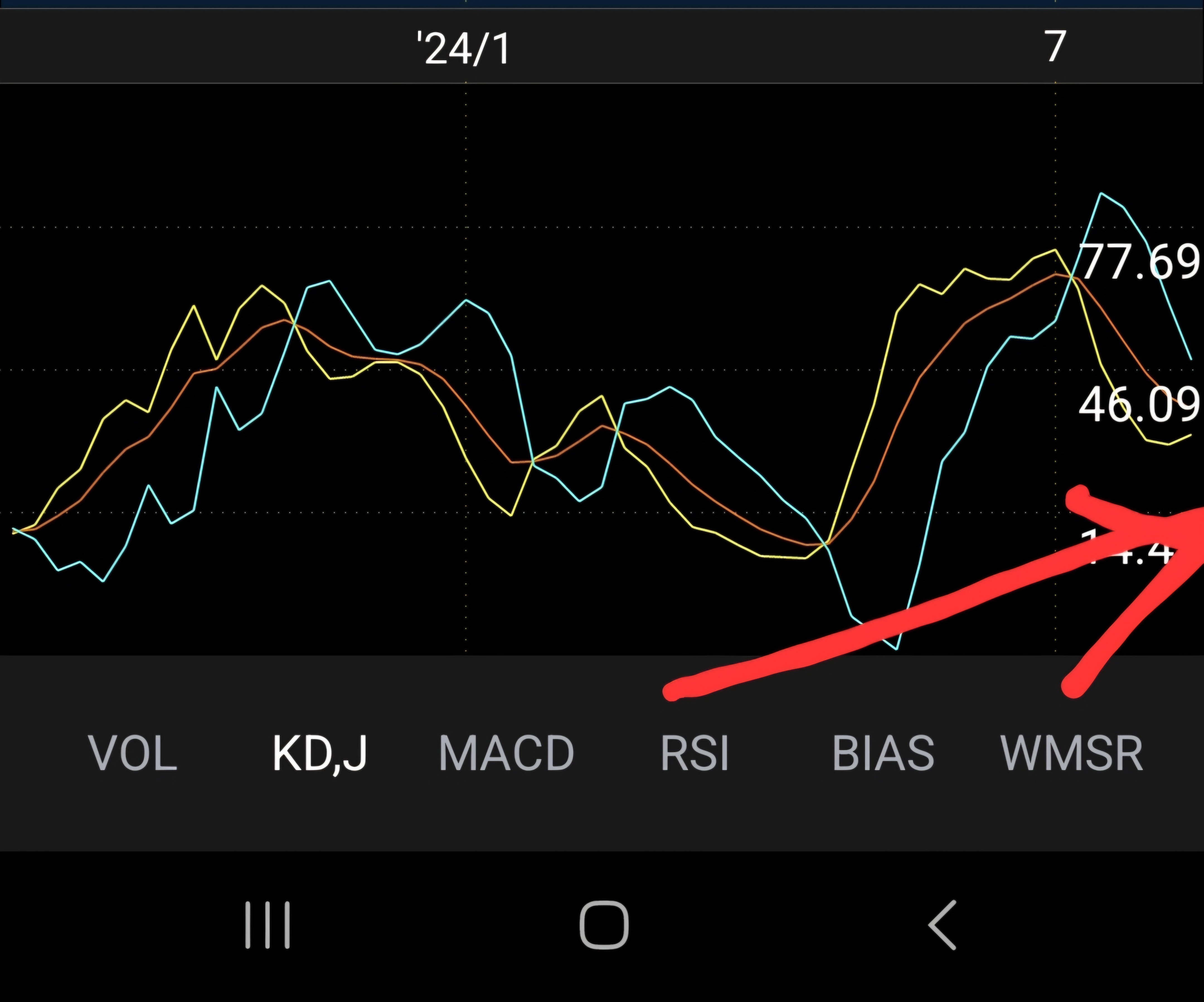The image size is (1204, 1002).
Task: Go to the home screen
Action: (604, 925)
